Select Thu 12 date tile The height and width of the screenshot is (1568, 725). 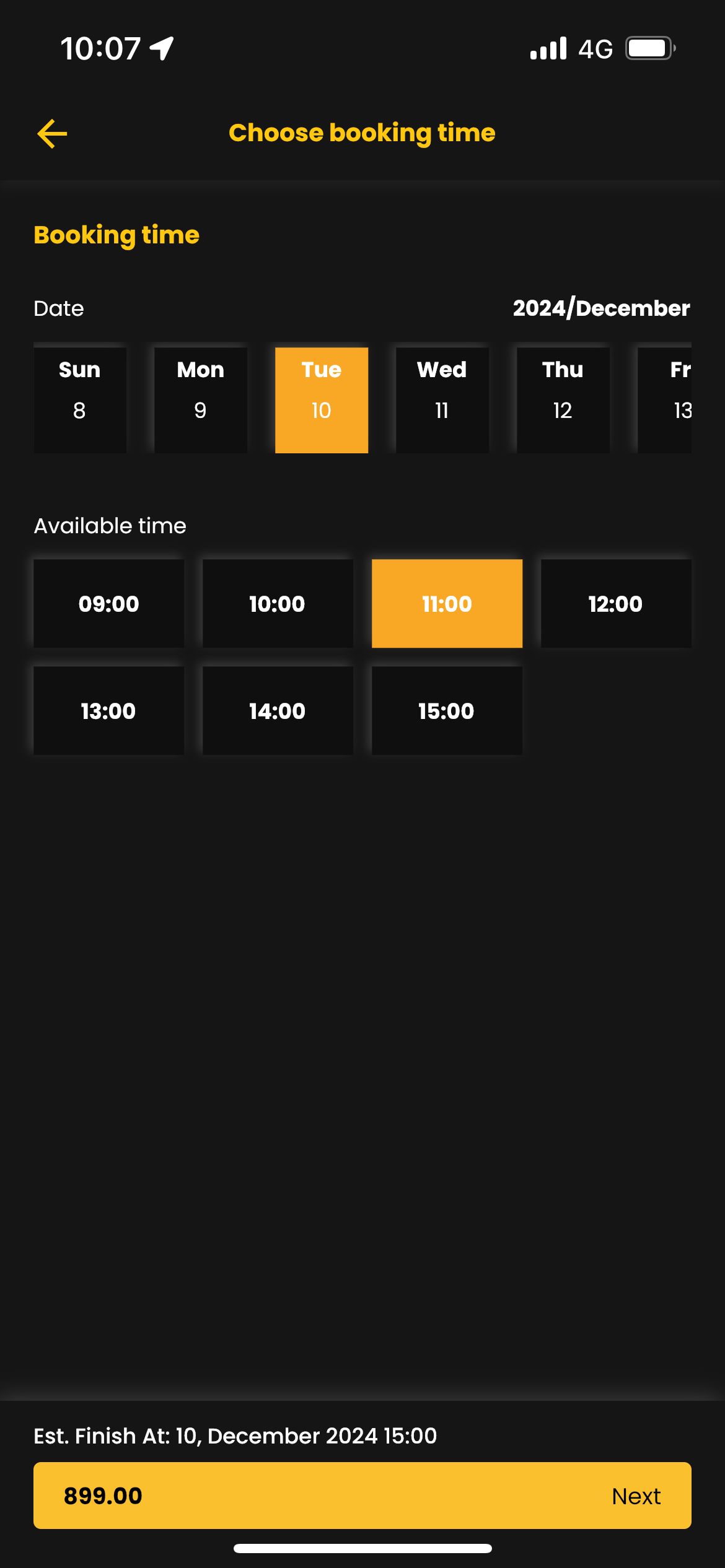click(x=563, y=399)
